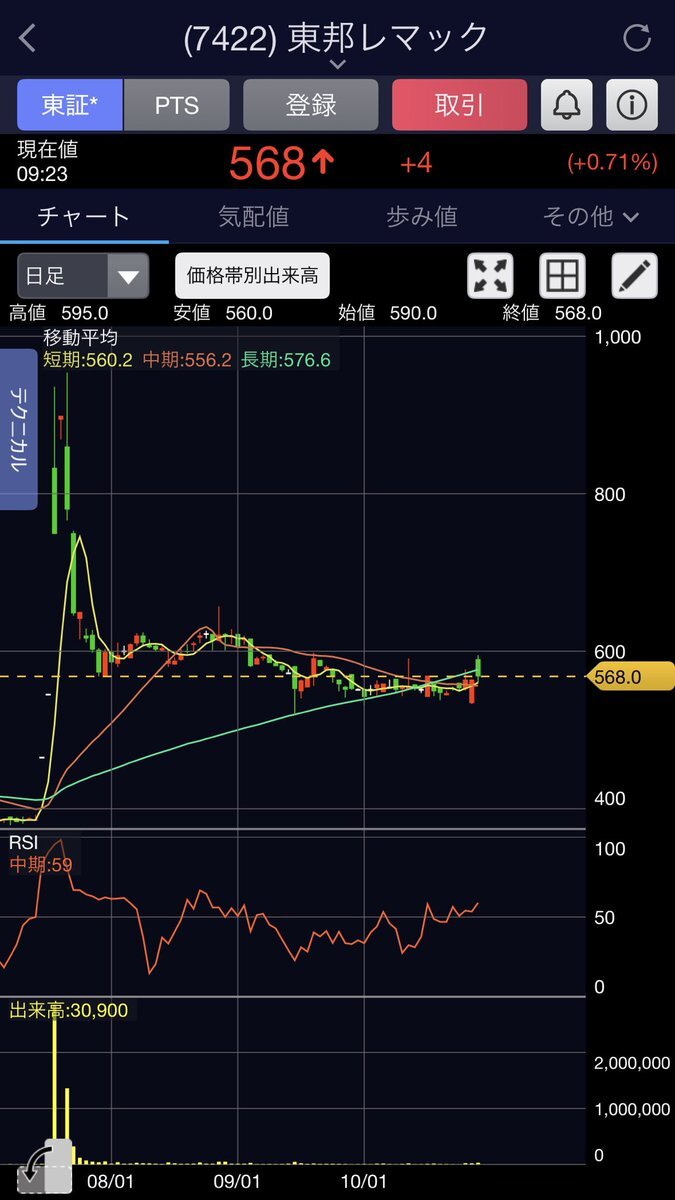Open the price alert bell
Screen dimensions: 675x1200
[x=567, y=105]
